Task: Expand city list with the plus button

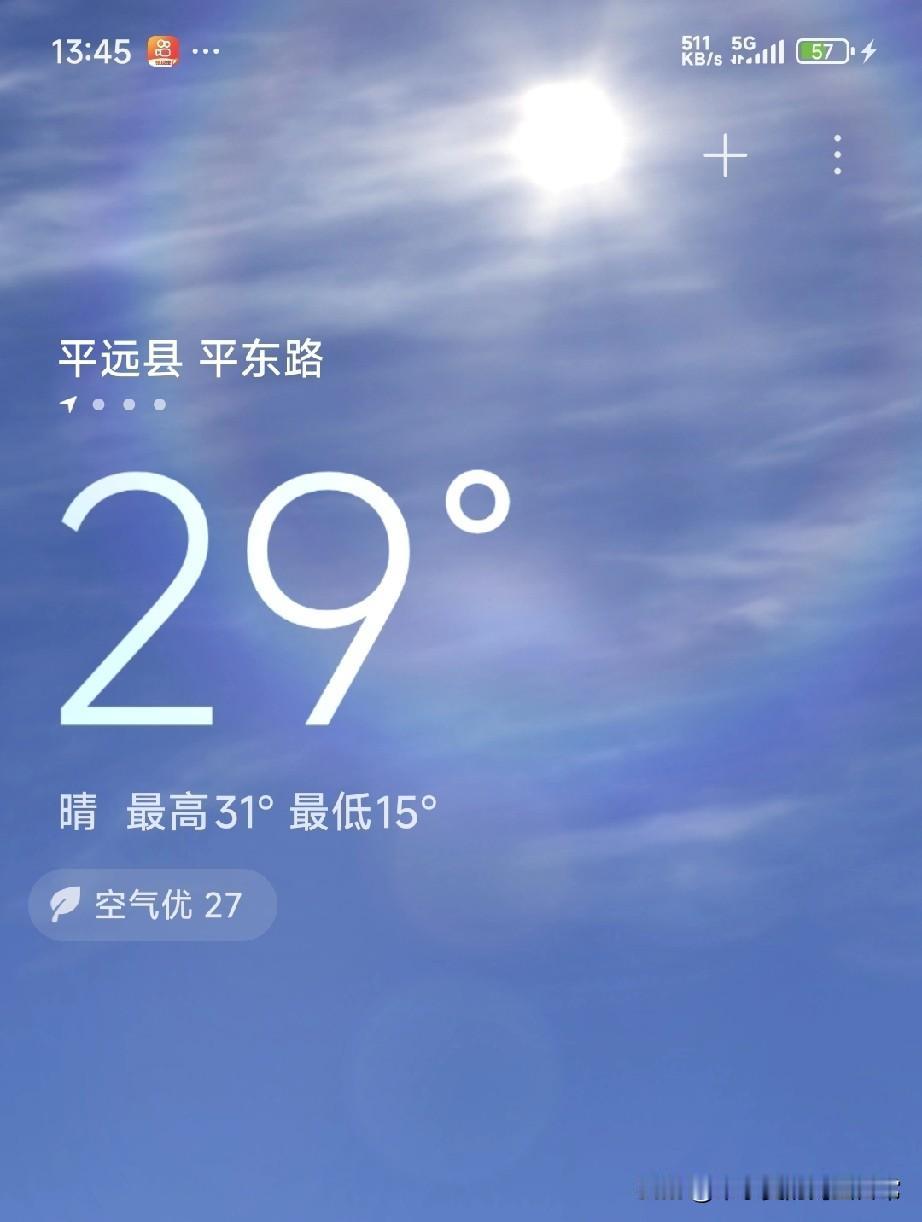Action: 724,157
